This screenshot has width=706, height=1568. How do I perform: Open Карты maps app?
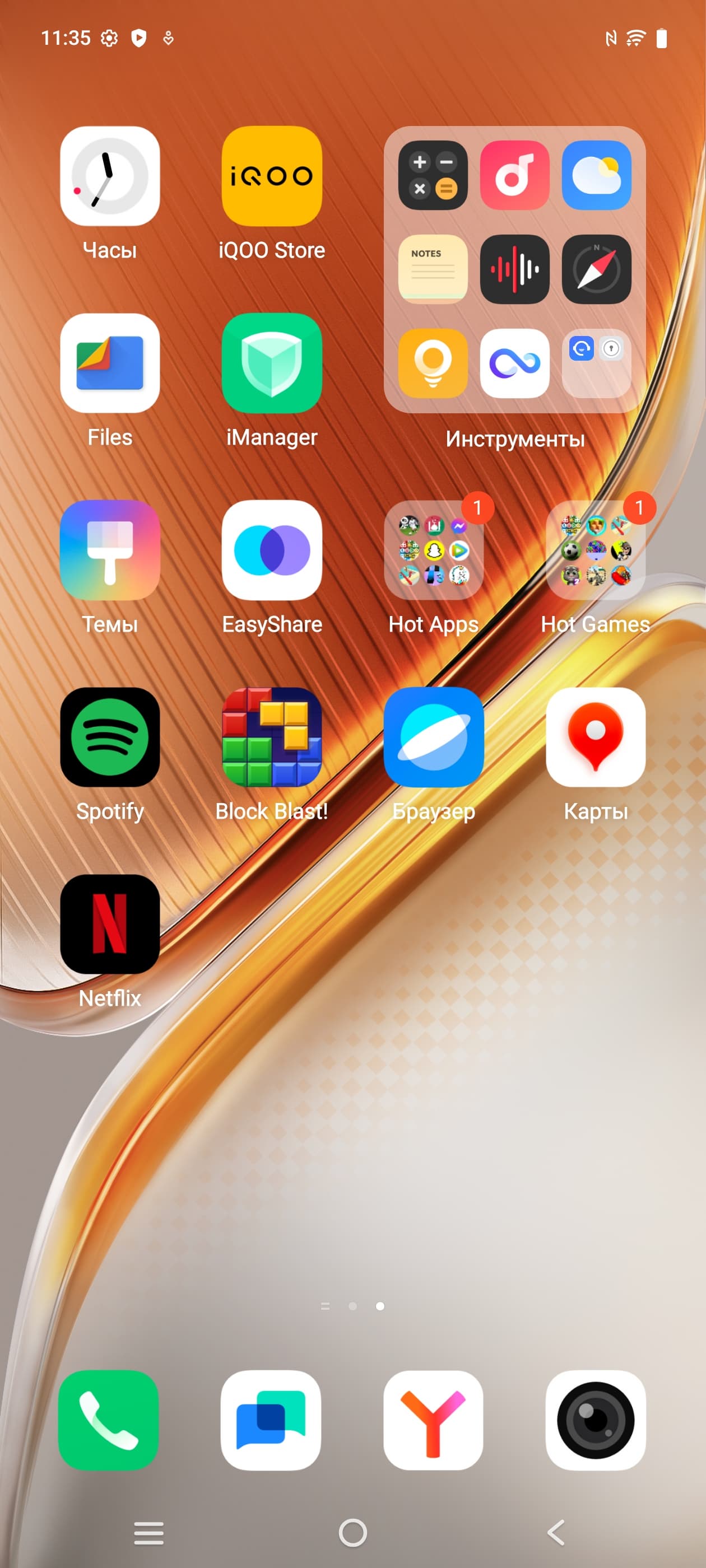pos(596,737)
